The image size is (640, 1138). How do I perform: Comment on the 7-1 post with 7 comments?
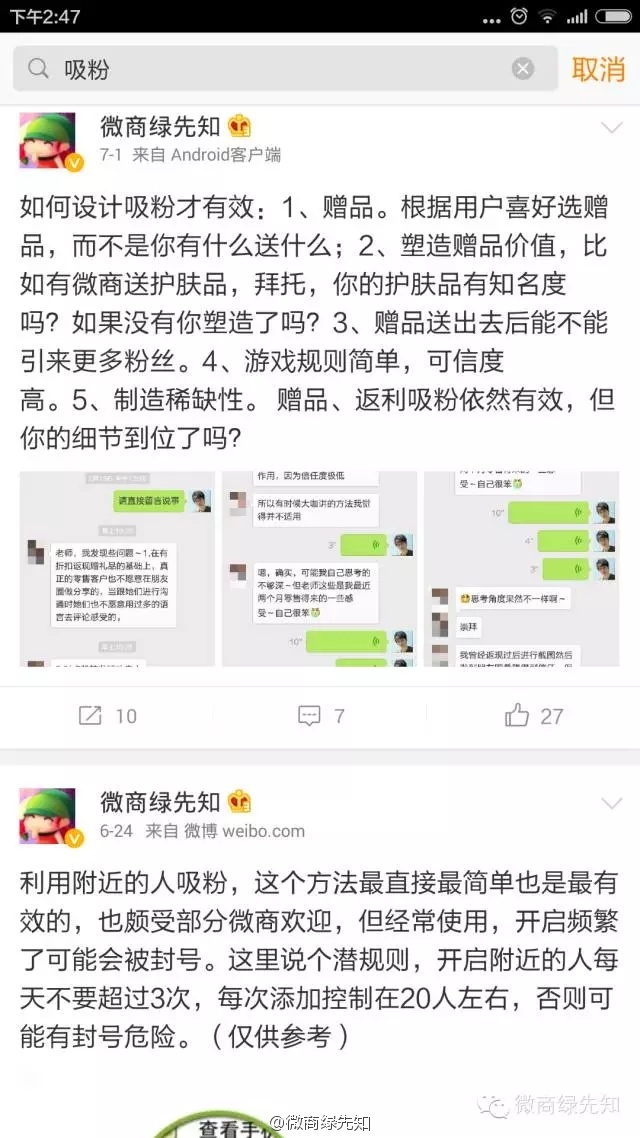click(x=320, y=716)
